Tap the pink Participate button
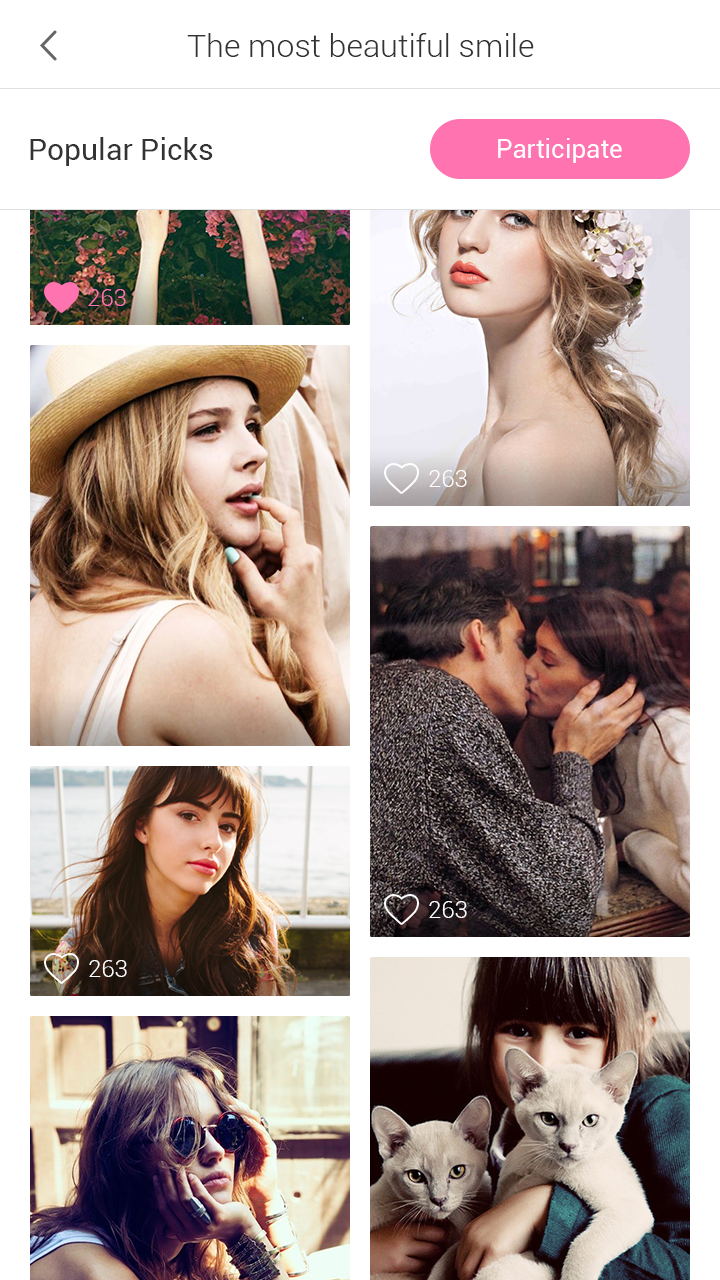The height and width of the screenshot is (1280, 720). pyautogui.click(x=559, y=149)
